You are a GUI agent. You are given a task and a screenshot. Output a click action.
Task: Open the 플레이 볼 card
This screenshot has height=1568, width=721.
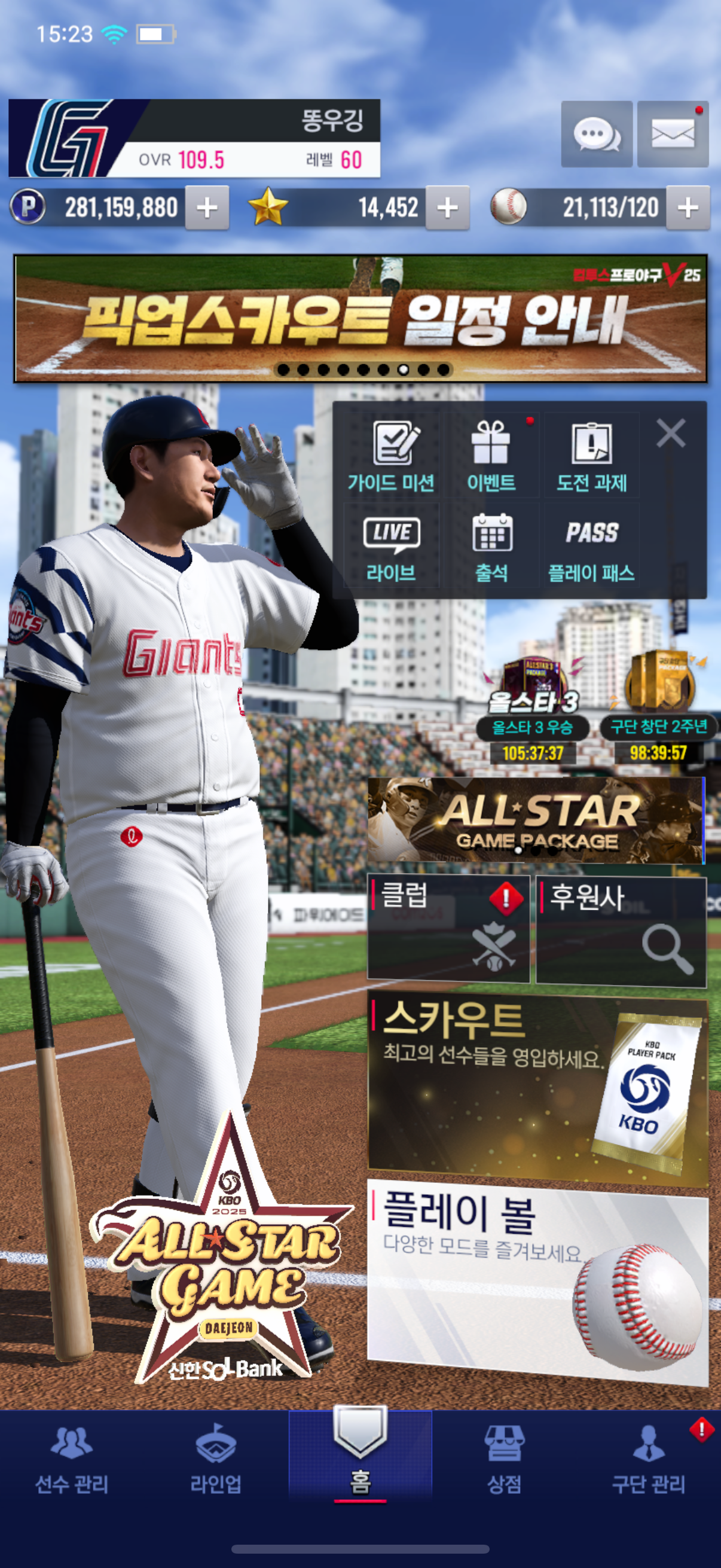(538, 1280)
